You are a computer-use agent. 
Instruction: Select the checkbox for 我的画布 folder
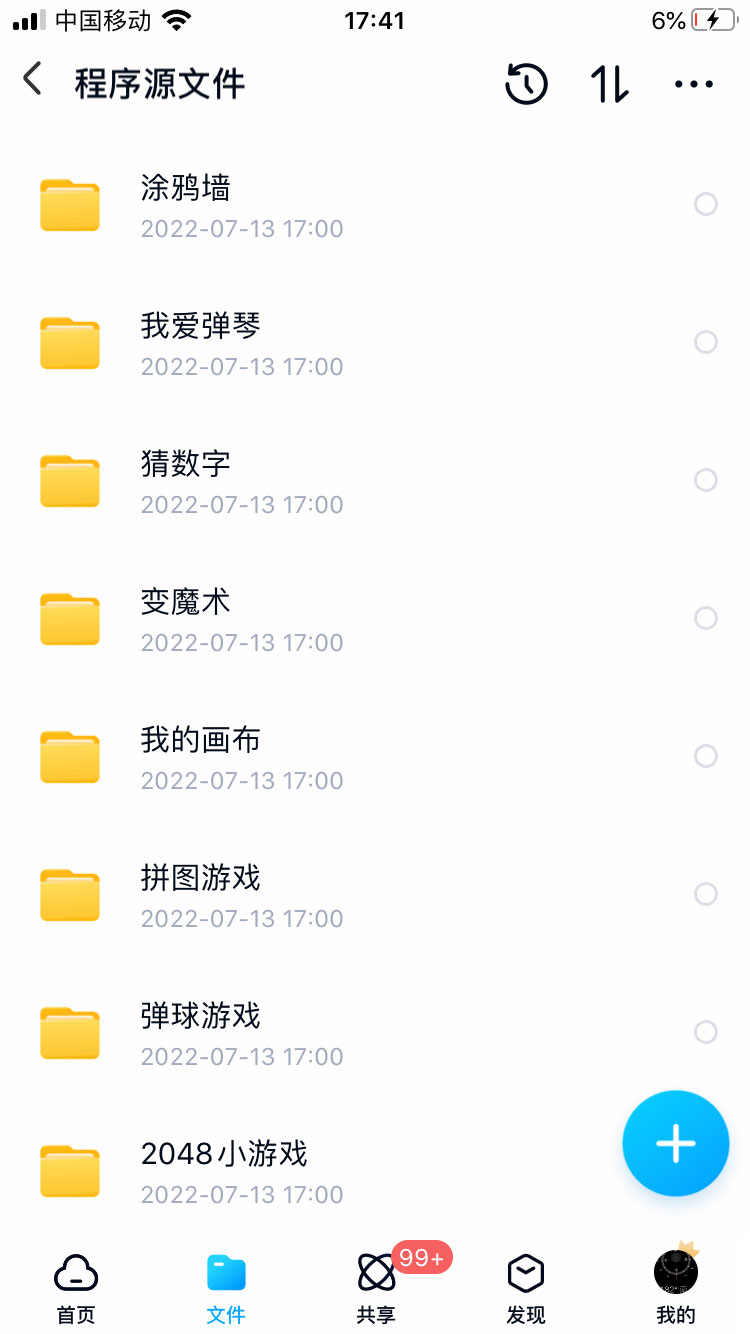706,756
